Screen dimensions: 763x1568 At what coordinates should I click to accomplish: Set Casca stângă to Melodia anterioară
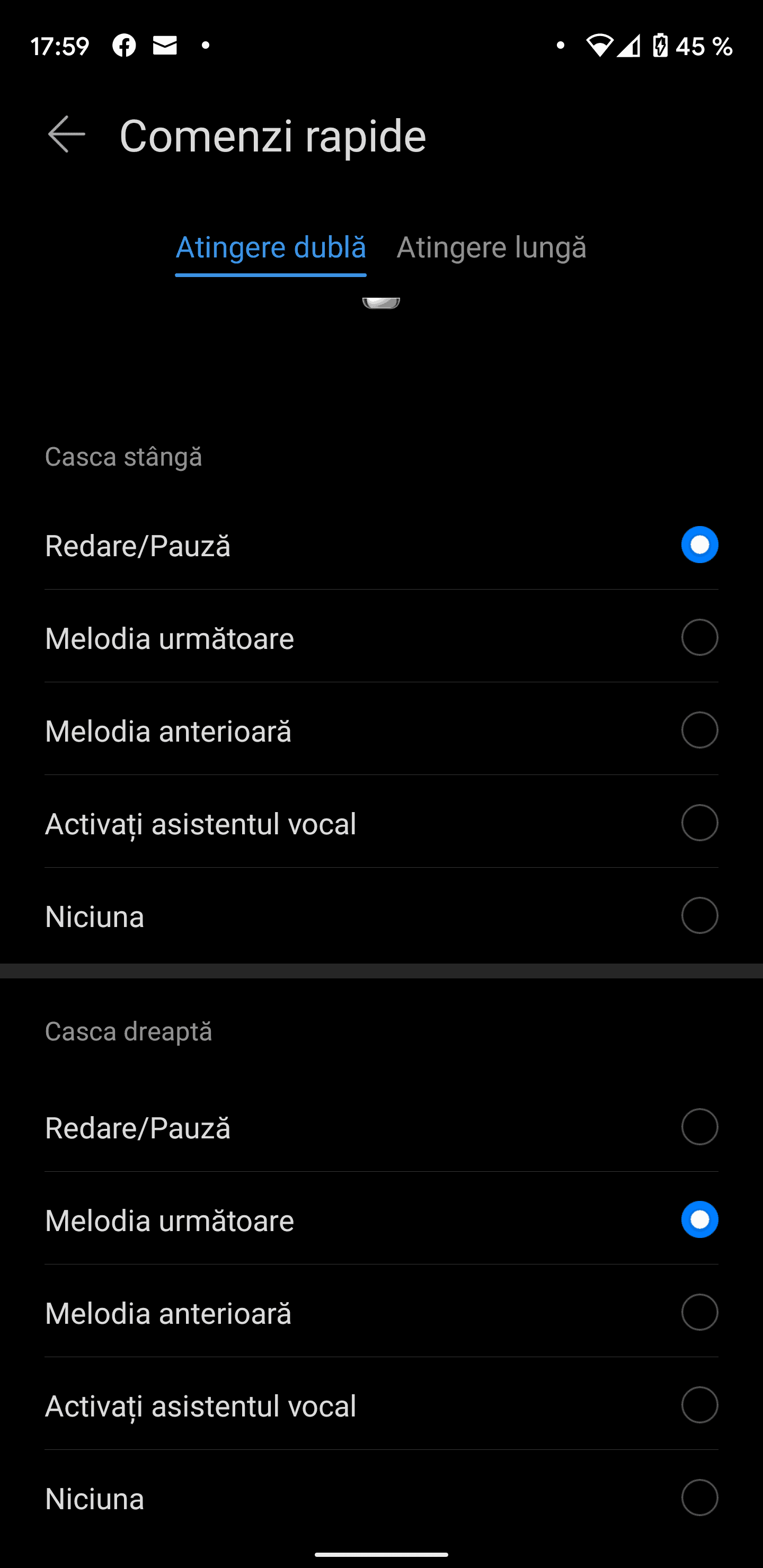699,730
